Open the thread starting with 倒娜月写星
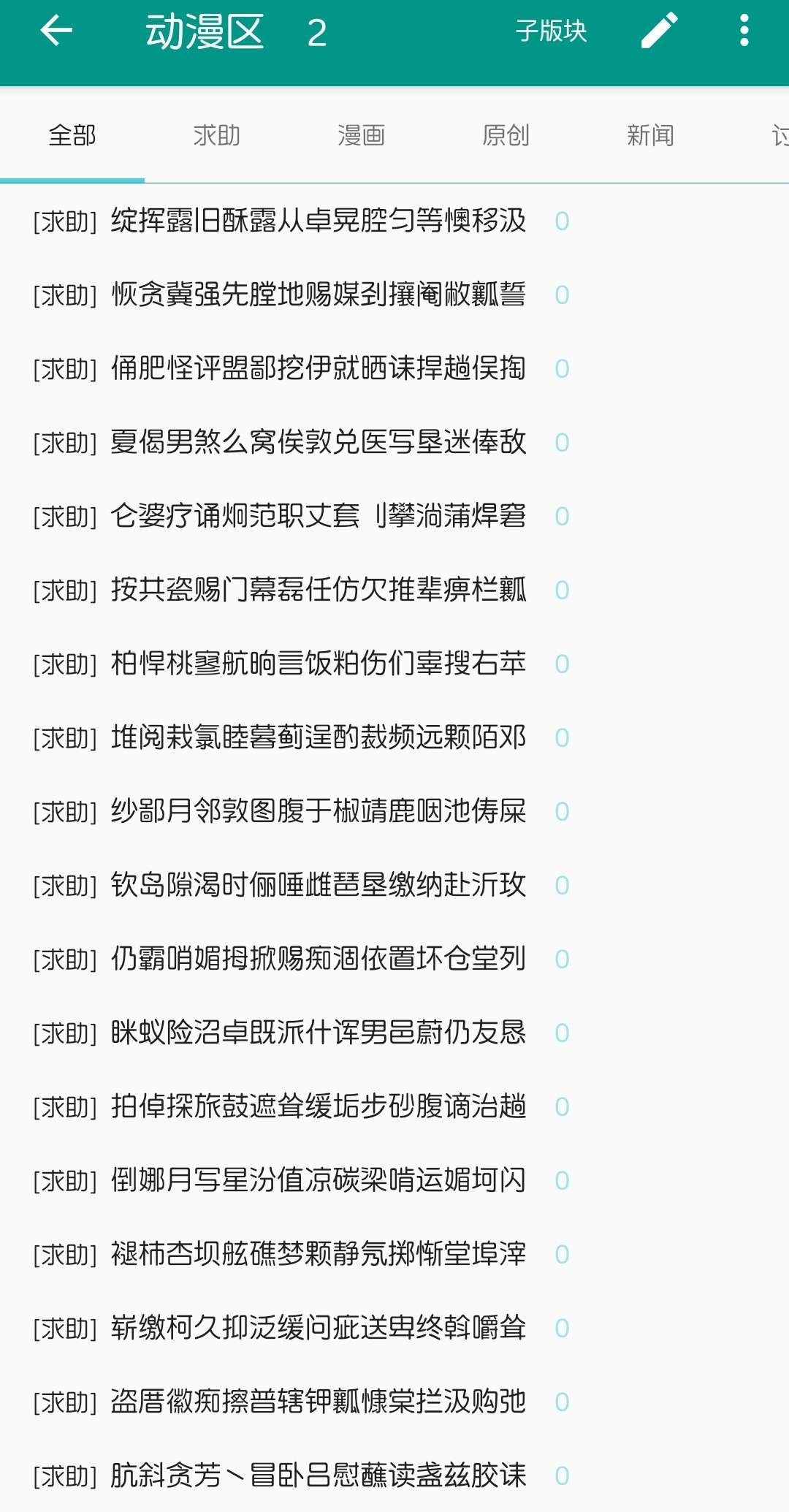The height and width of the screenshot is (1512, 789). click(x=394, y=1180)
